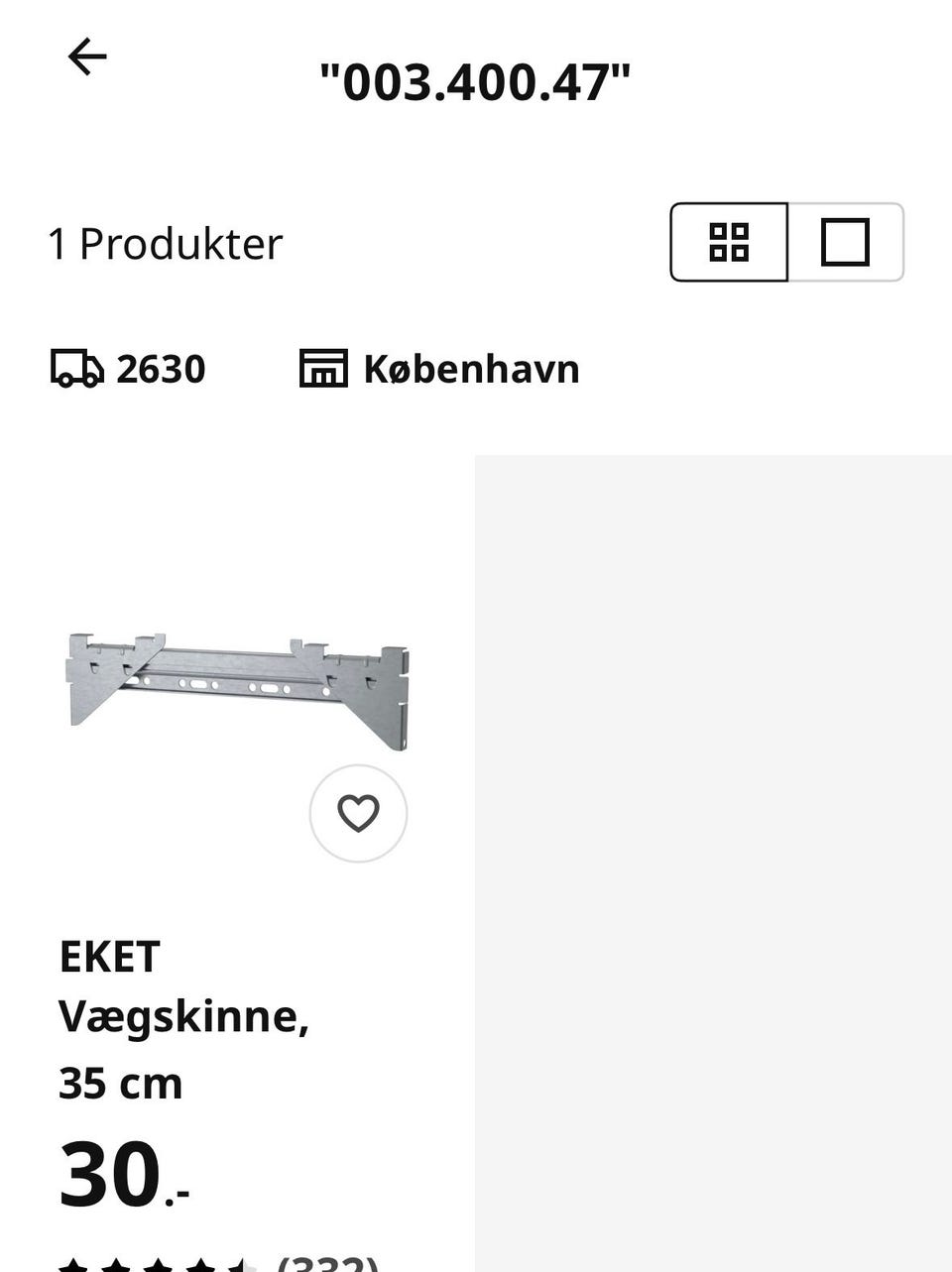Go back with the arrow icon
The height and width of the screenshot is (1272, 952).
point(87,57)
